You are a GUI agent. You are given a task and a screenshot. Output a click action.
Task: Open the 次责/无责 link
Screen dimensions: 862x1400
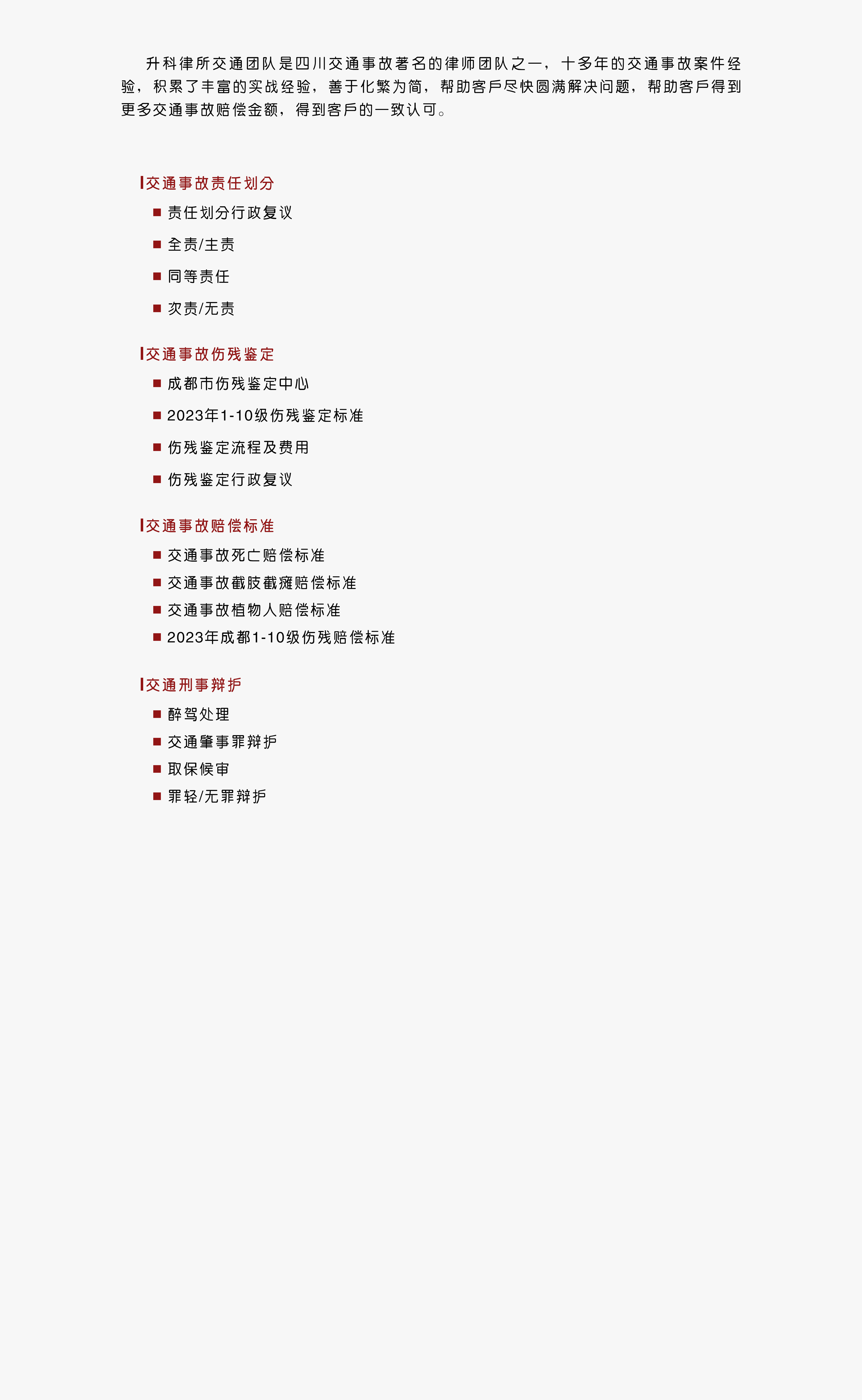[x=201, y=308]
